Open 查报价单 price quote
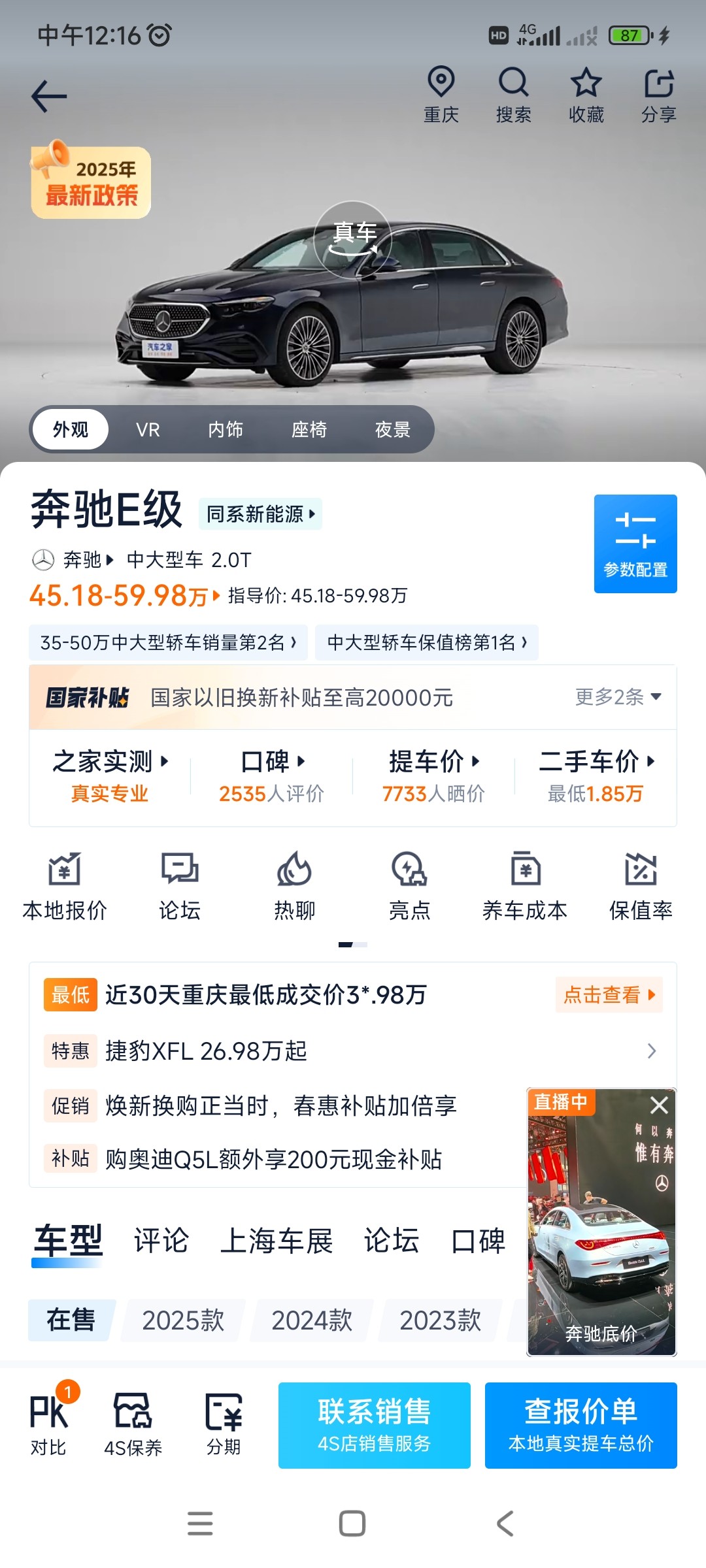Image resolution: width=706 pixels, height=1568 pixels. click(581, 1426)
